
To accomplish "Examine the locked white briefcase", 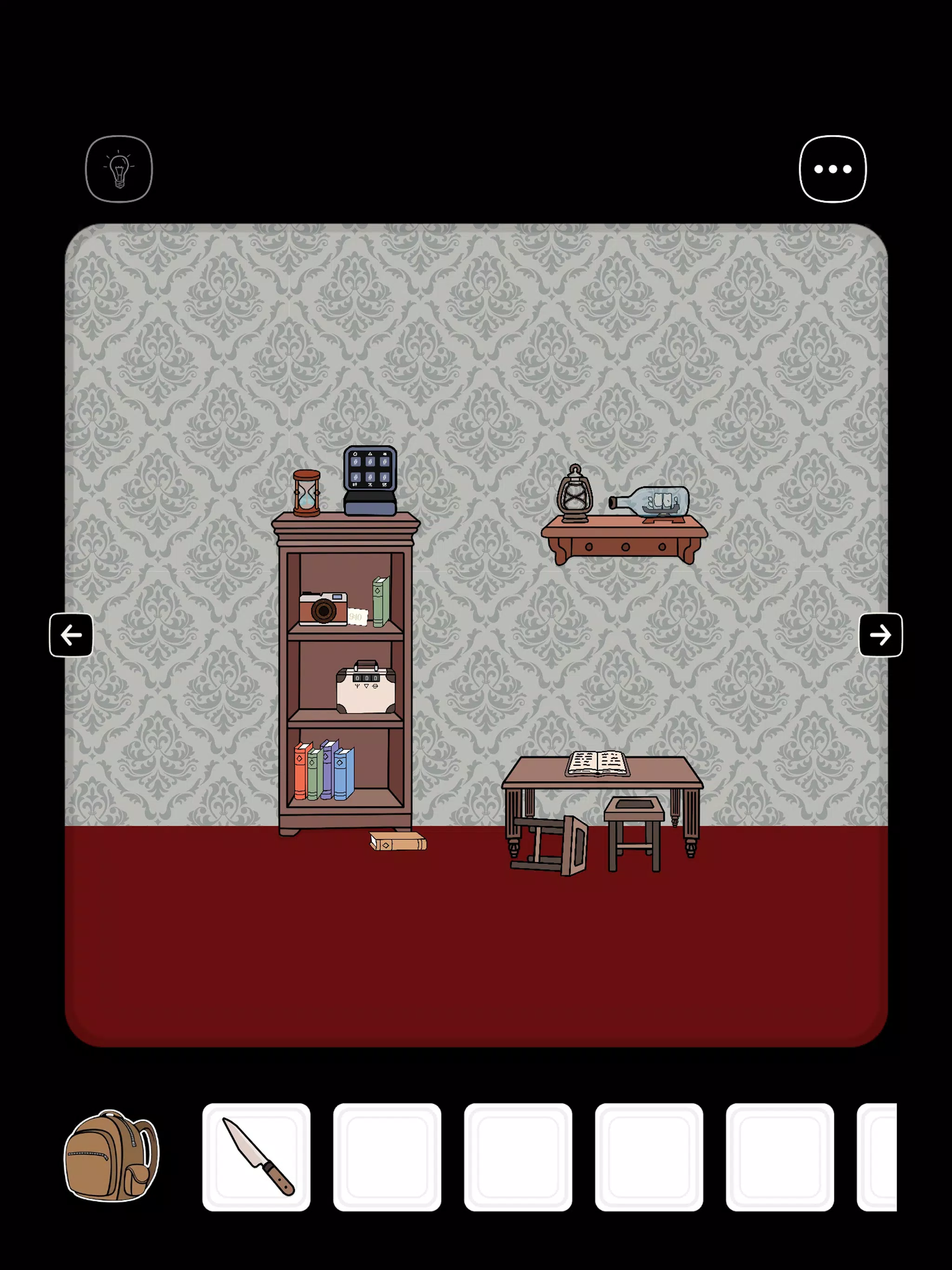I will tap(366, 688).
